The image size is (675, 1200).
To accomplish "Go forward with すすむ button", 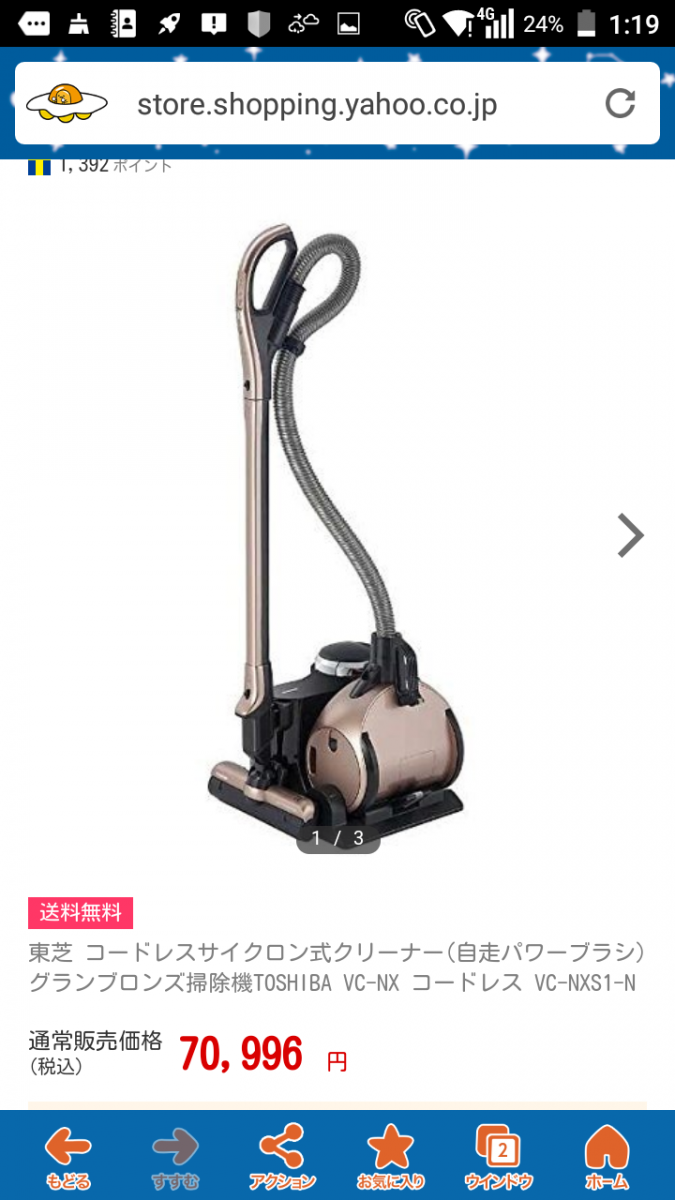I will point(175,1157).
